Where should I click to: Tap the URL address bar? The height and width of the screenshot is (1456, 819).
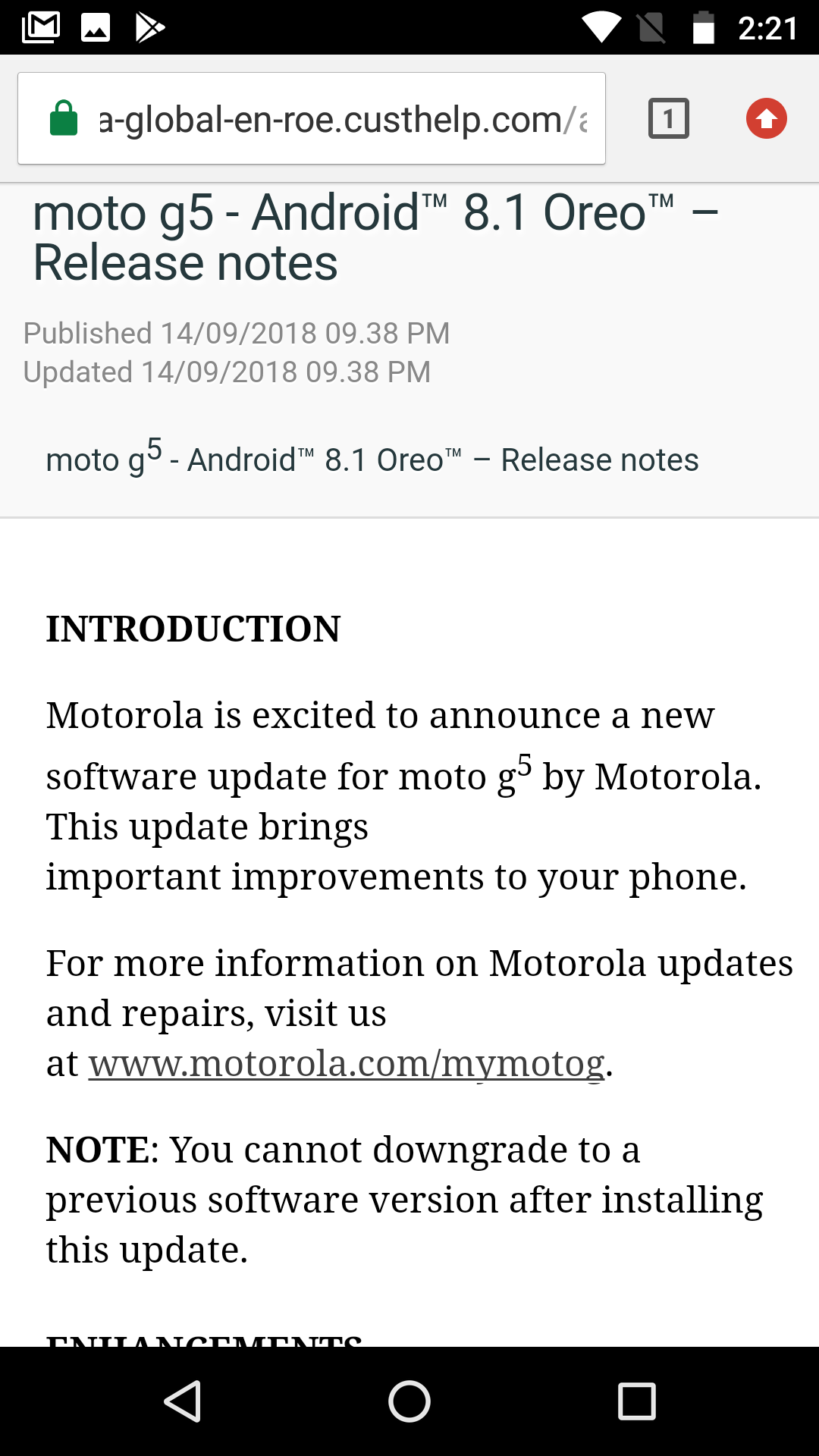[312, 118]
